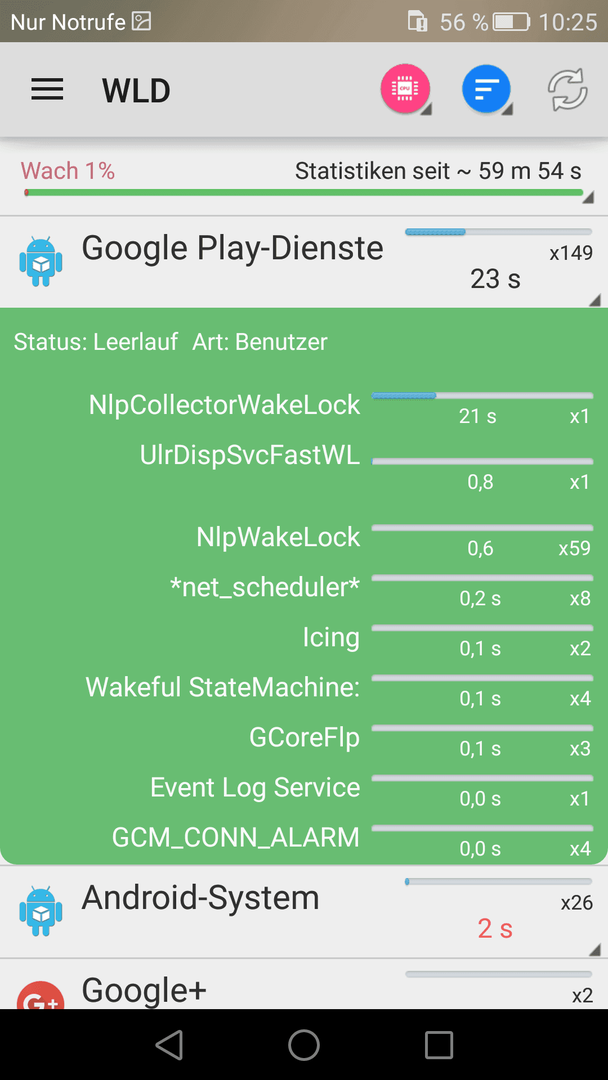608x1080 pixels.
Task: Open the Google+ wakelock entry
Action: [x=304, y=984]
